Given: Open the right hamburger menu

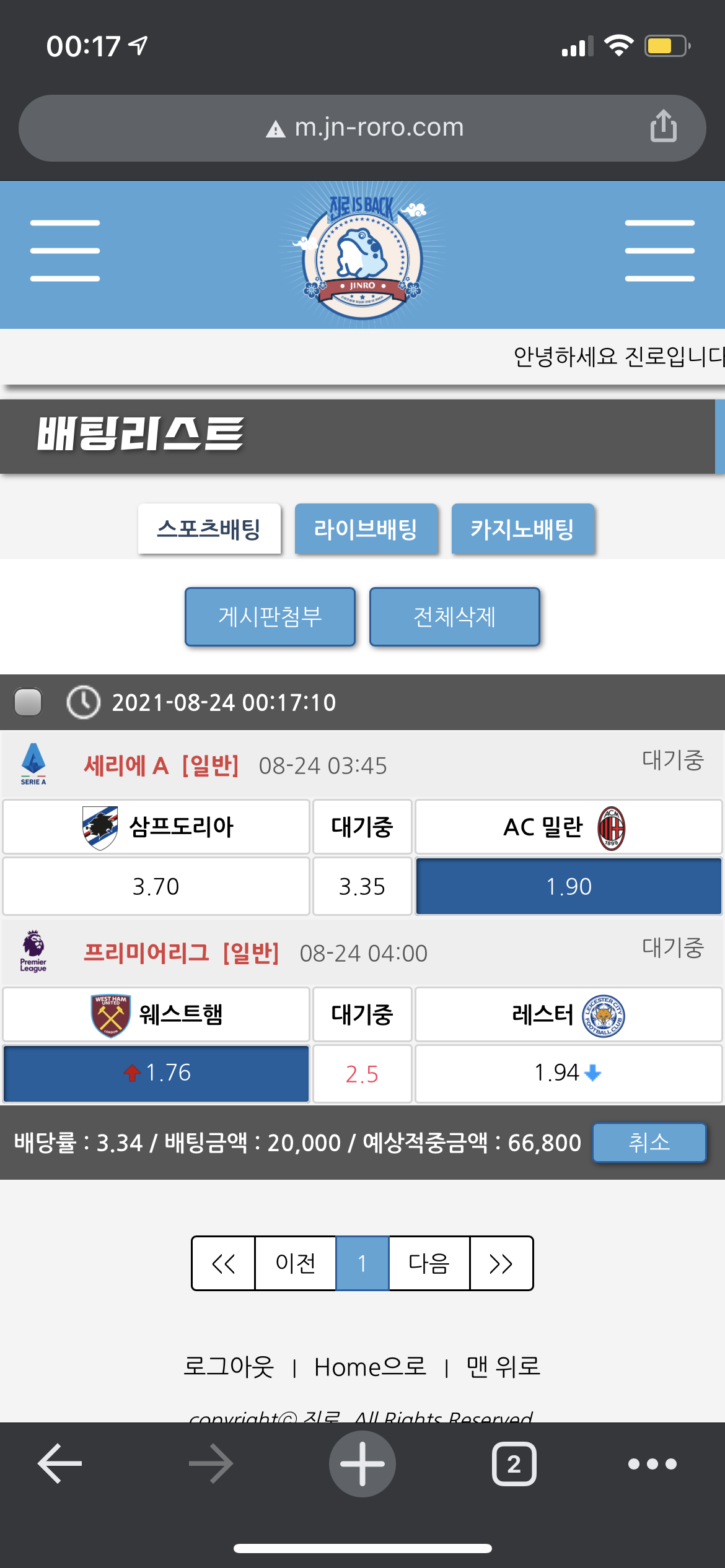Looking at the screenshot, I should 659,251.
